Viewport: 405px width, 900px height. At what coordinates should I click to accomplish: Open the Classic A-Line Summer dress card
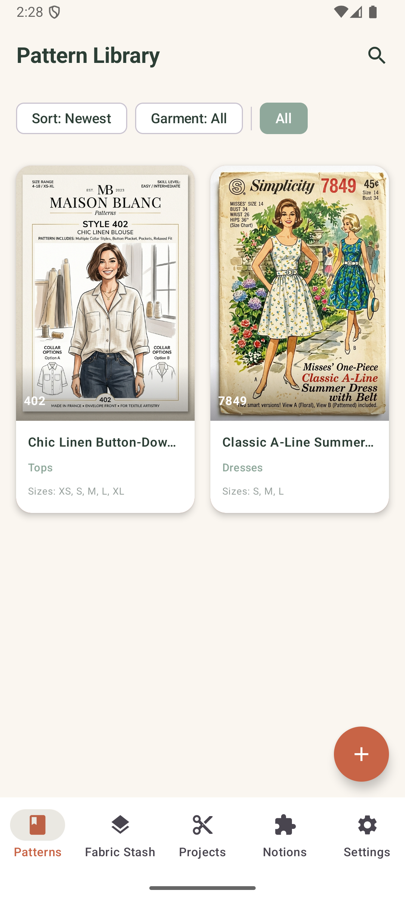pyautogui.click(x=299, y=339)
